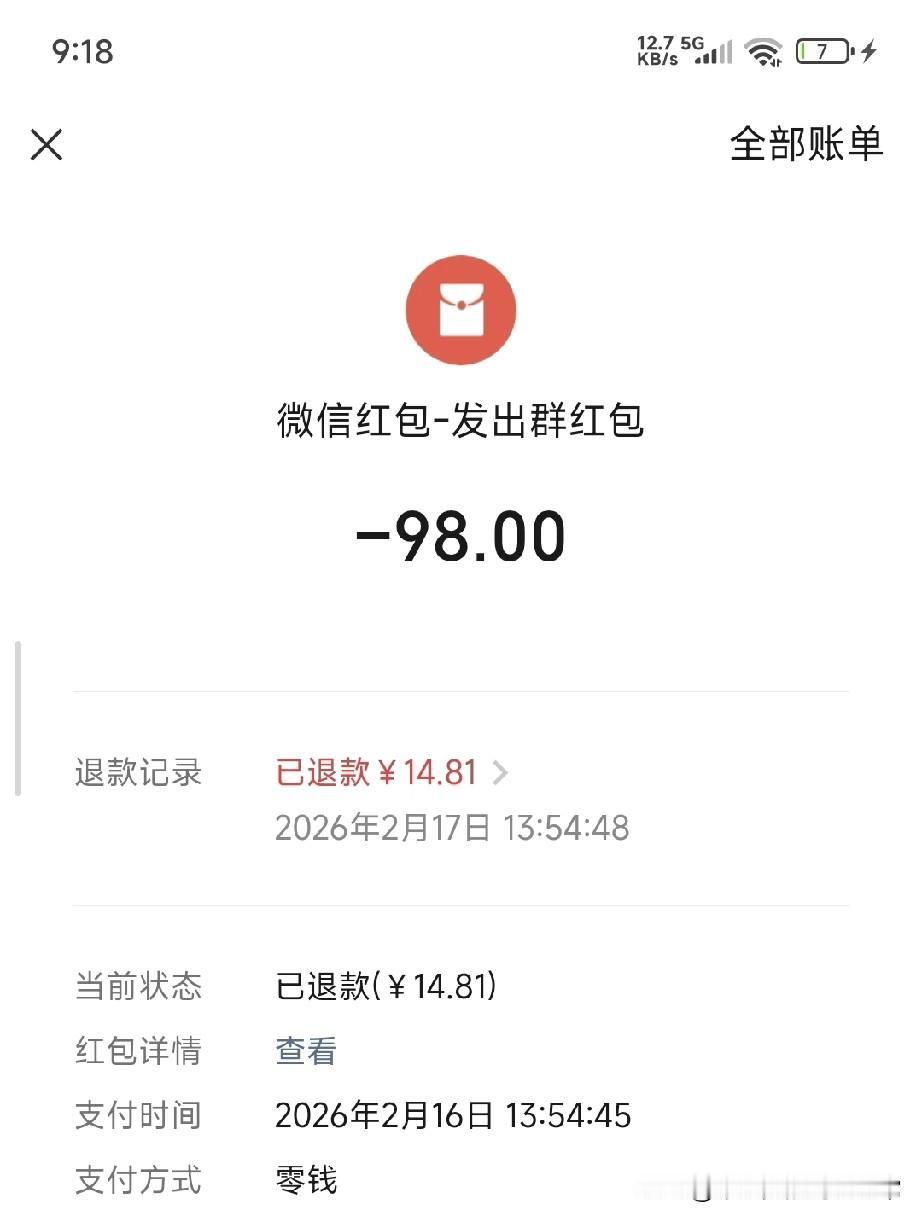922x1221 pixels.
Task: Tap the red envelope icon
Action: pyautogui.click(x=461, y=309)
